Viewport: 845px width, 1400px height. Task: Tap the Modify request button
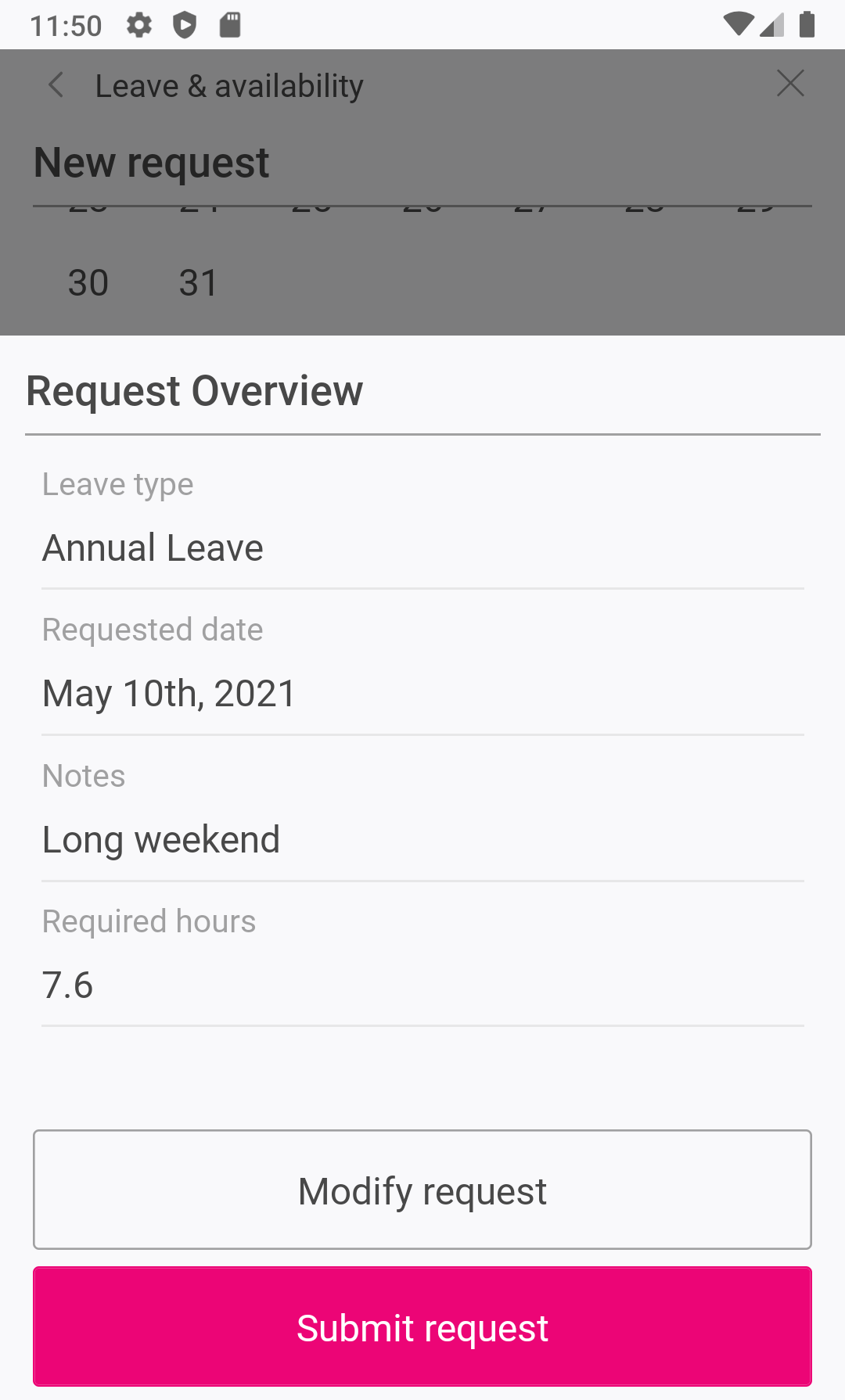(x=422, y=1190)
